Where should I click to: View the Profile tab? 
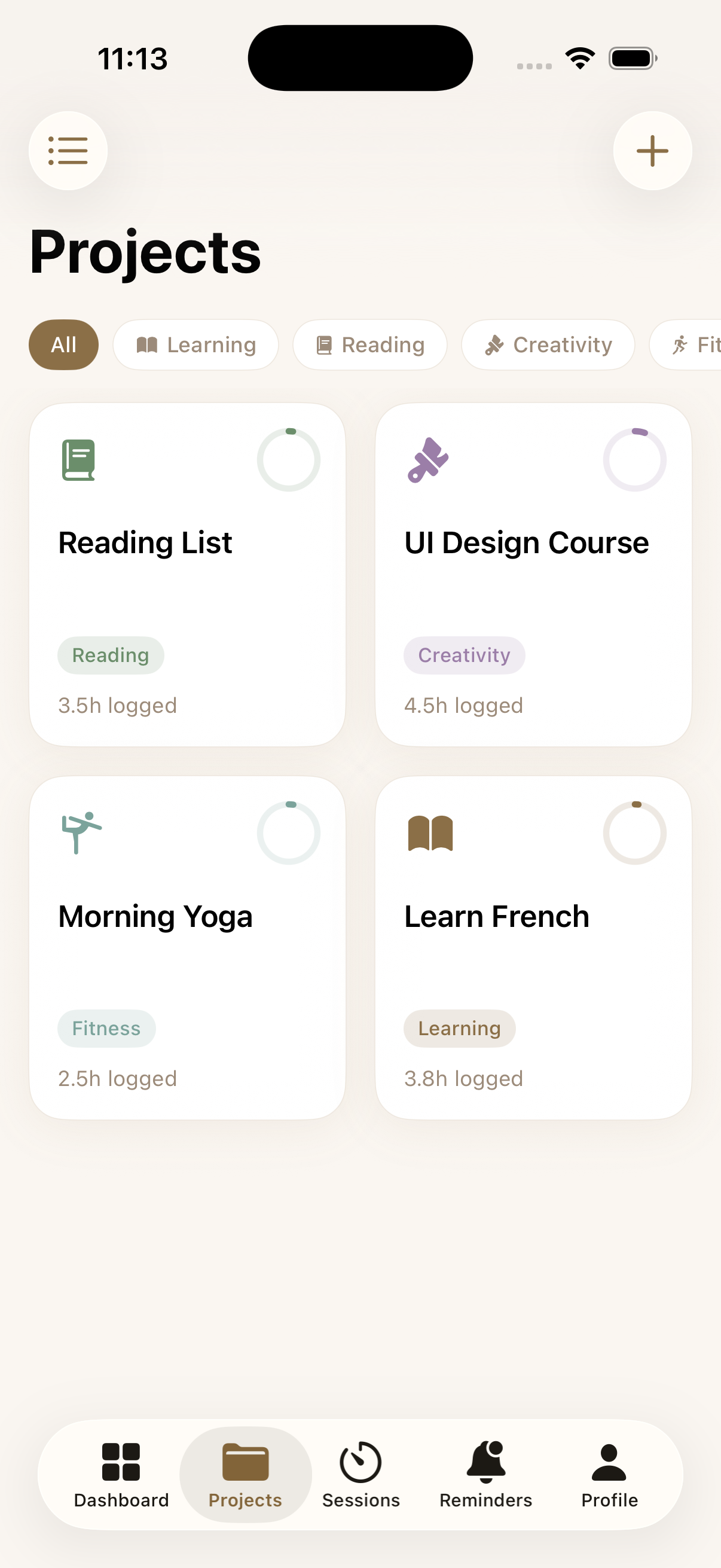pos(609,1473)
